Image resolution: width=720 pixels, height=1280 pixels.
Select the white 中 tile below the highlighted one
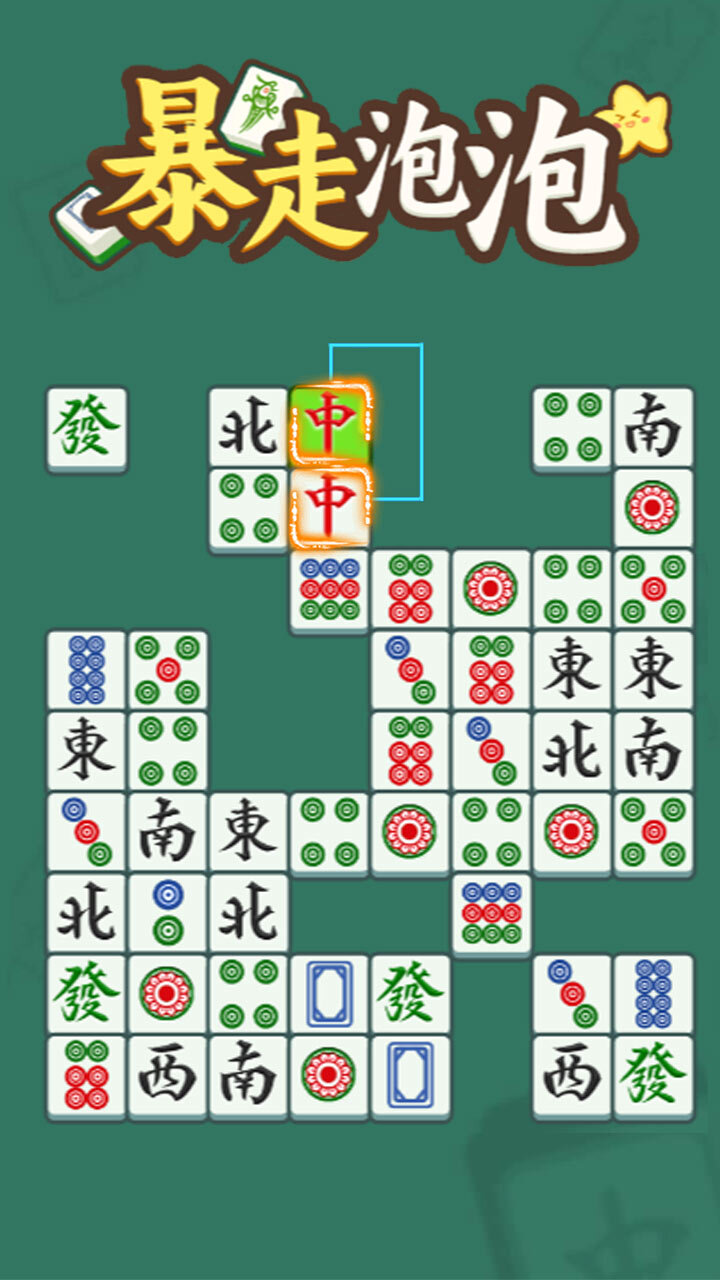330,508
